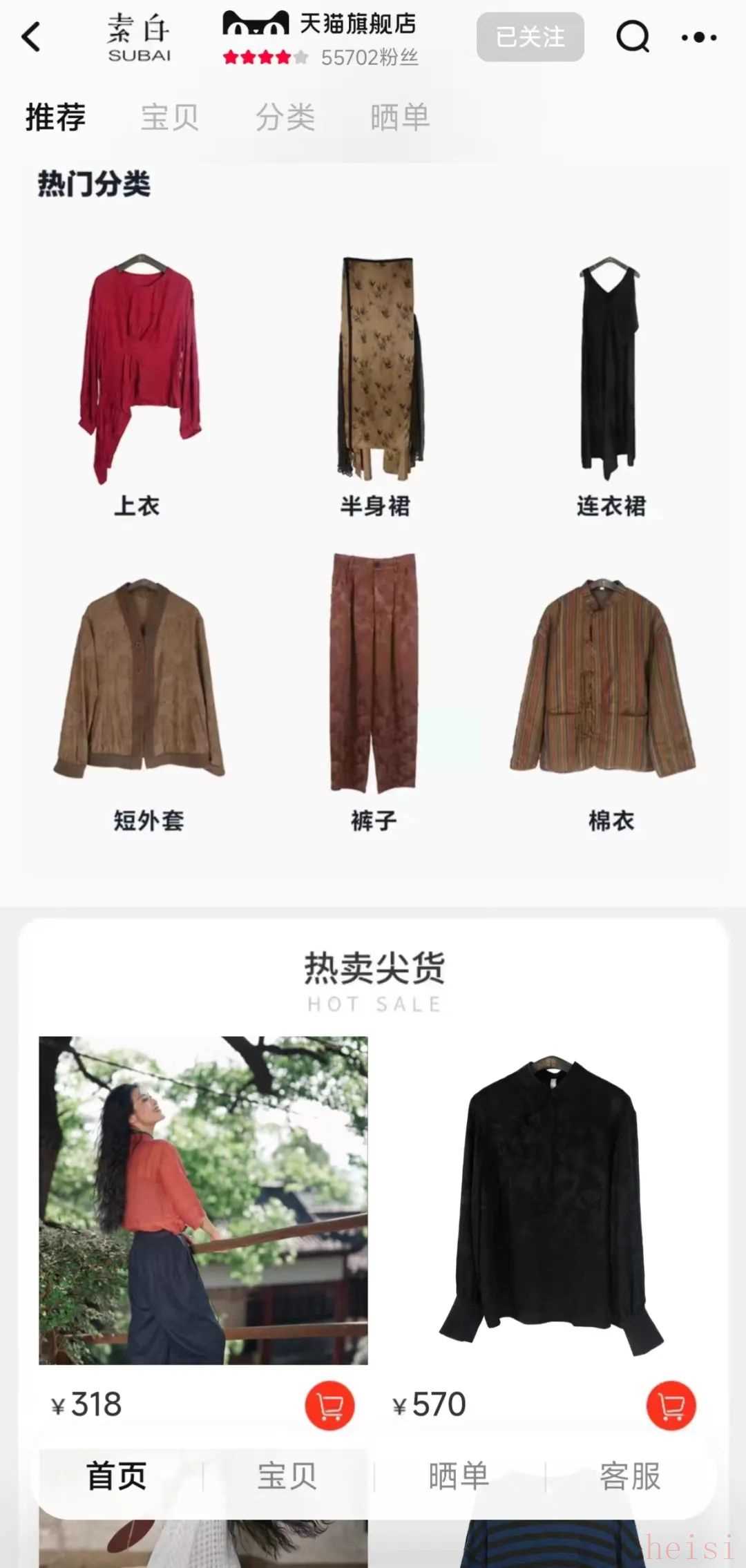This screenshot has width=746, height=1568.
Task: Contact 客服 in the bottom bar
Action: tap(630, 1476)
